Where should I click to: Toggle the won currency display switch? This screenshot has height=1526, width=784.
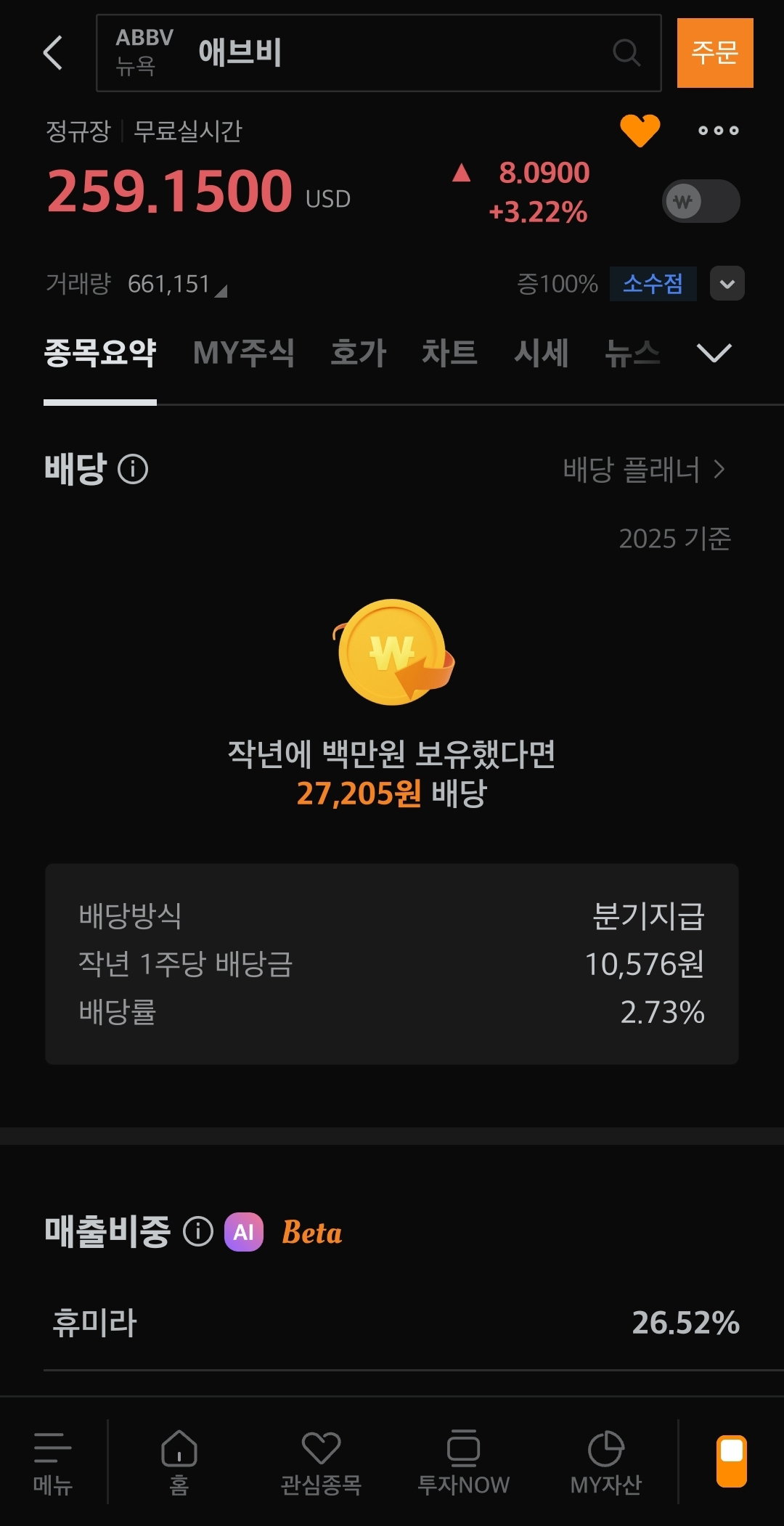coord(701,201)
